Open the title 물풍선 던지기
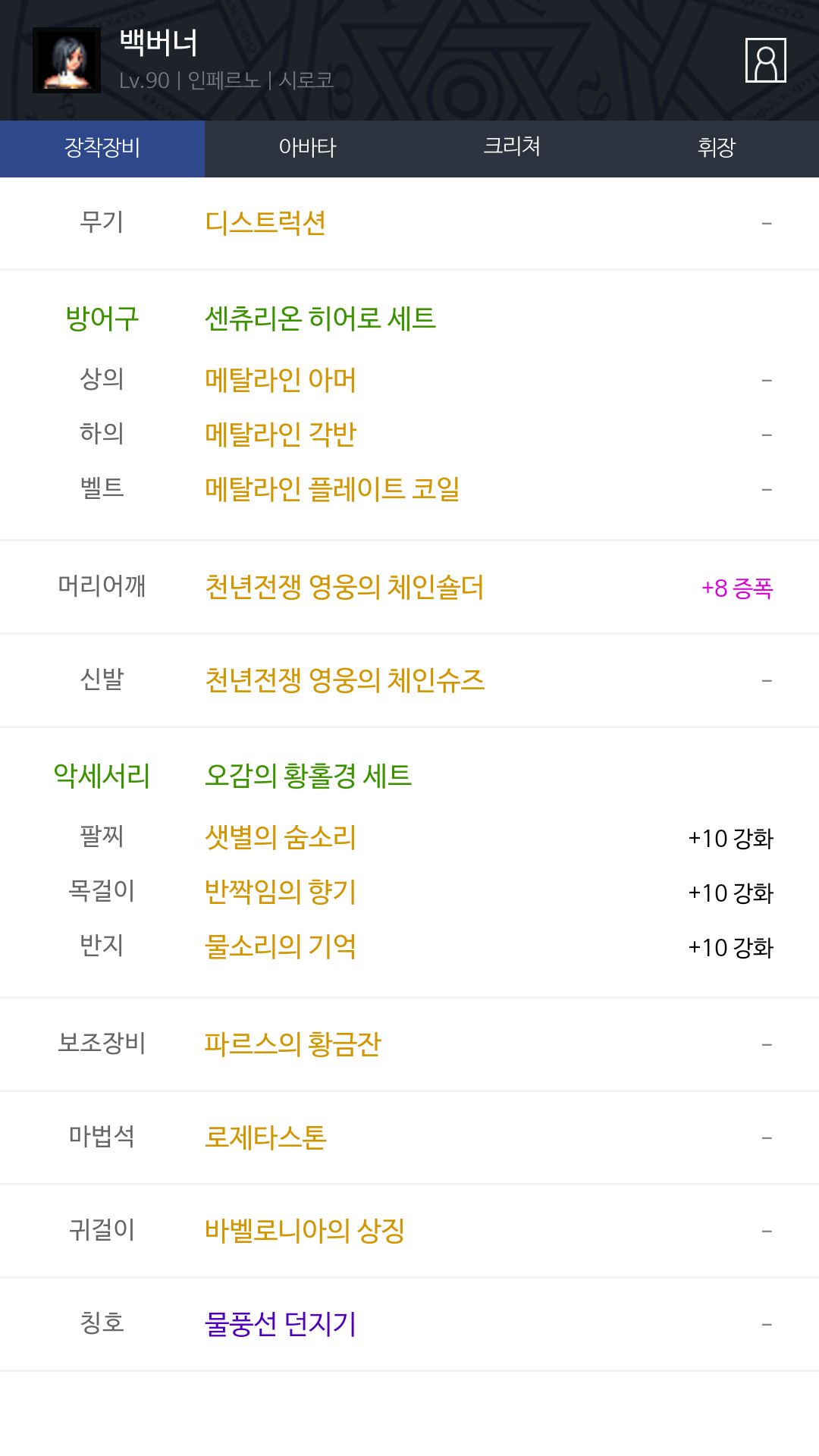 (281, 1324)
